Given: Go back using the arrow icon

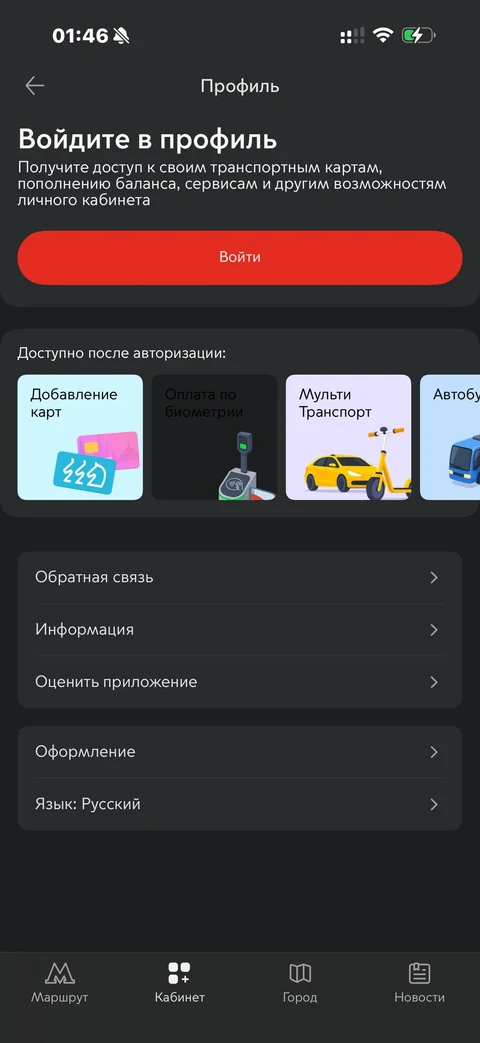Looking at the screenshot, I should pos(35,86).
